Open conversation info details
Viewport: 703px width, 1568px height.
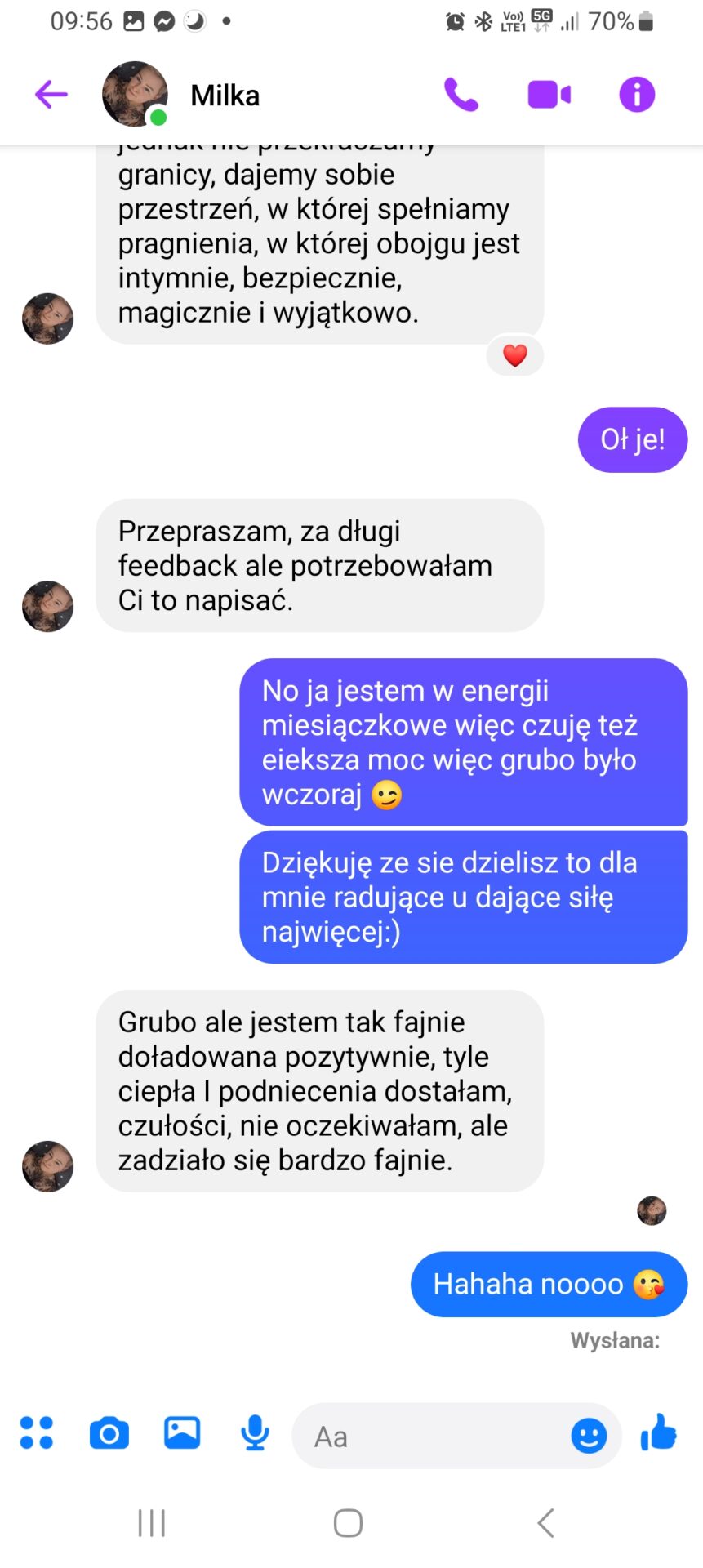click(x=637, y=95)
